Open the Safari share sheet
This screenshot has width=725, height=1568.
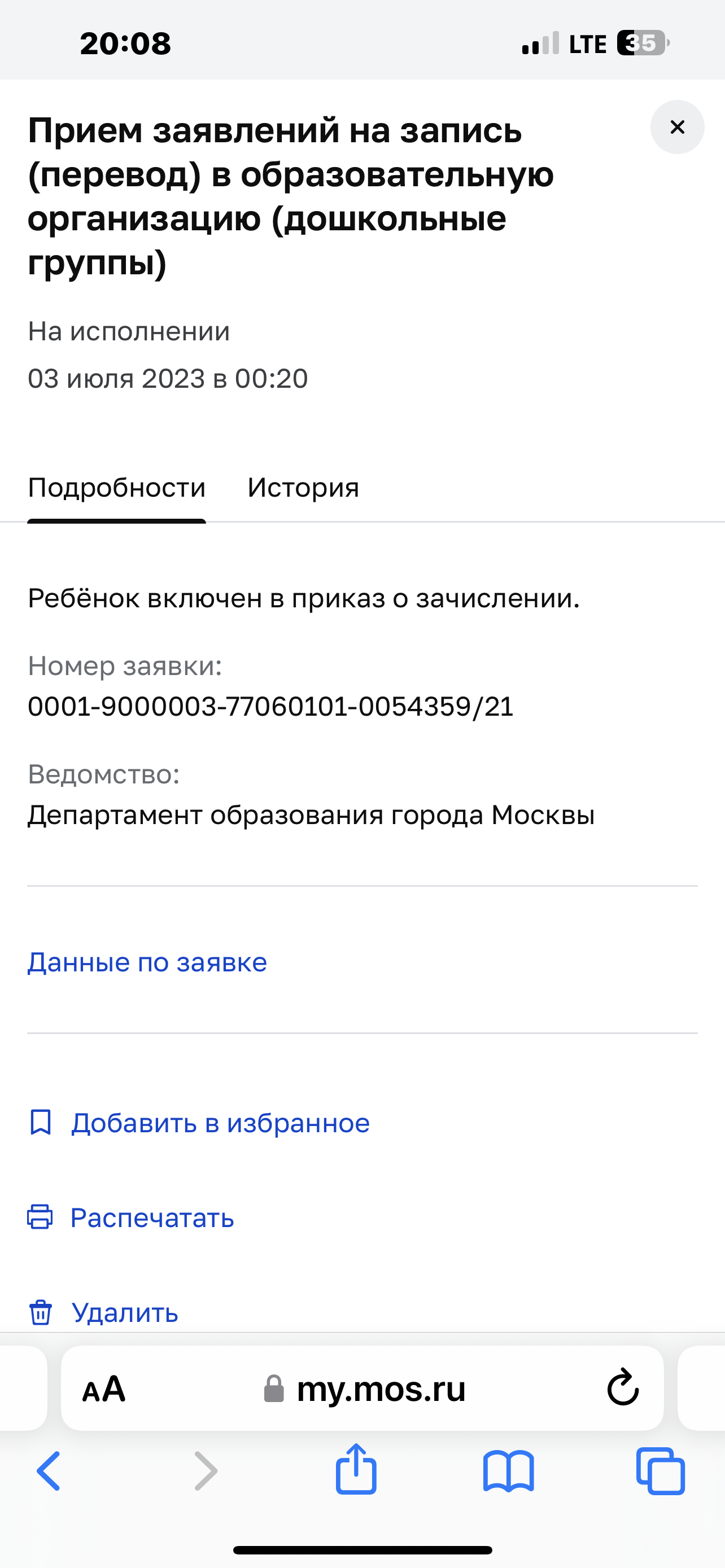point(356,1469)
